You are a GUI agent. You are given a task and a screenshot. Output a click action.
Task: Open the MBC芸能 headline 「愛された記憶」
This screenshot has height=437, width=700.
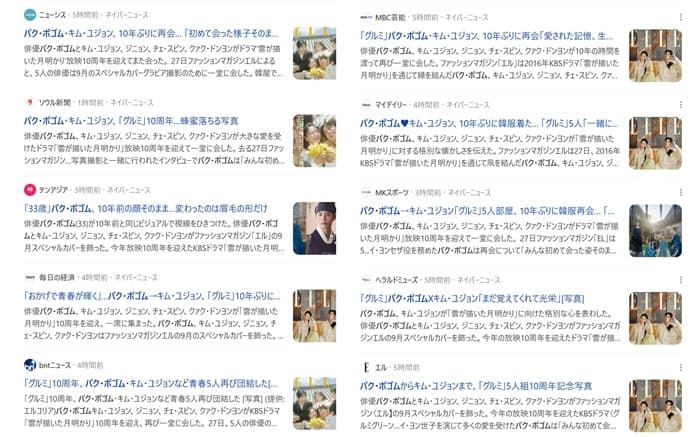pos(487,36)
